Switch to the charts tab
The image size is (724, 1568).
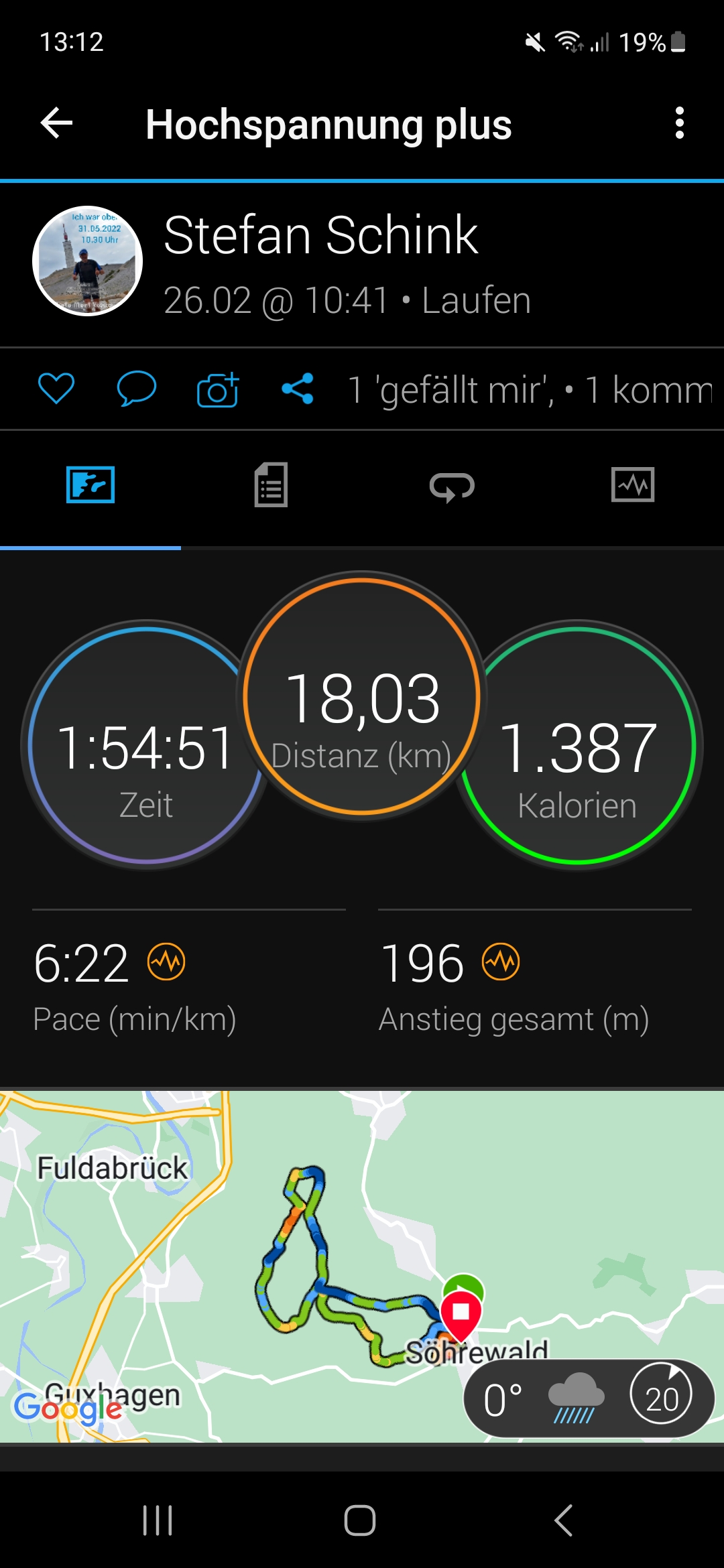[633, 485]
